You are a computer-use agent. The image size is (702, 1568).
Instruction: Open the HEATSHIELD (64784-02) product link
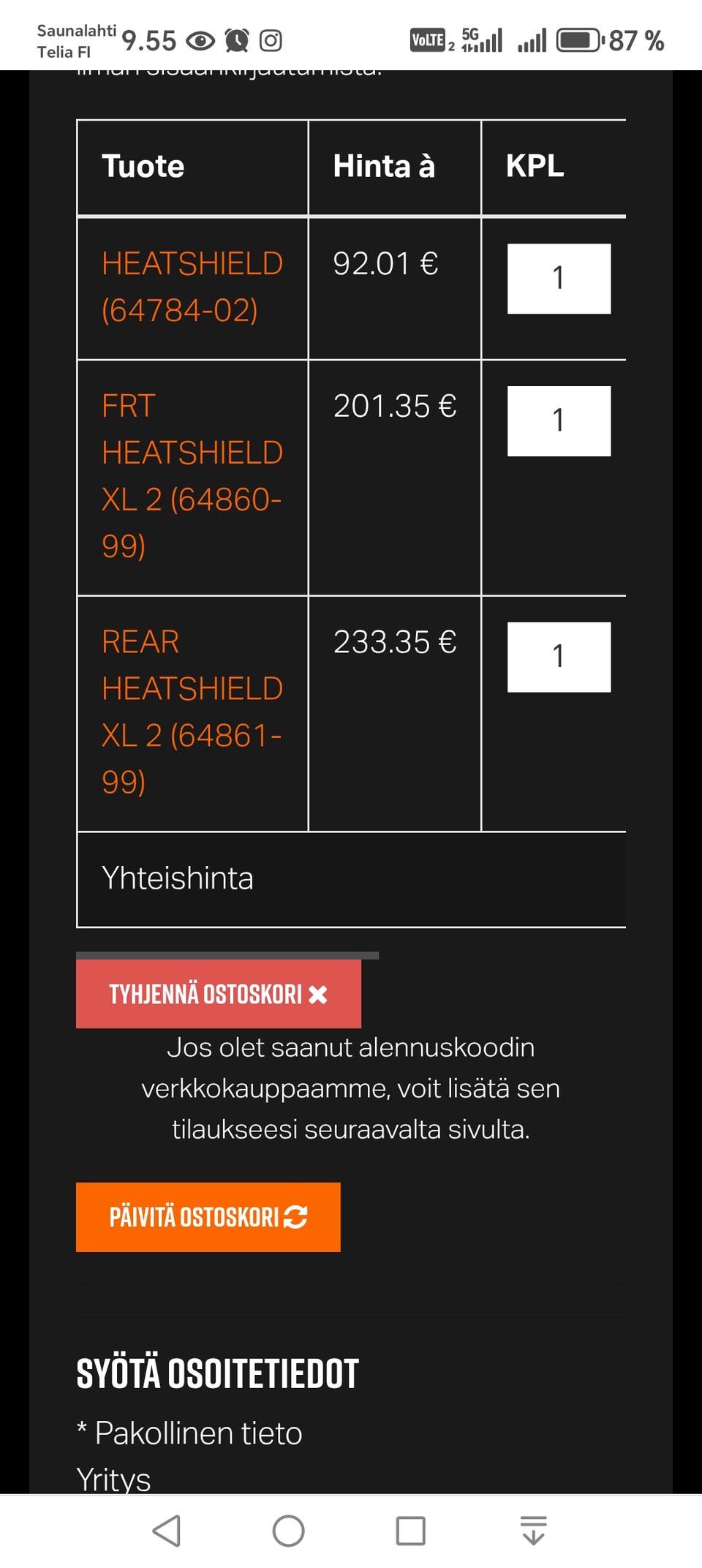coord(192,287)
